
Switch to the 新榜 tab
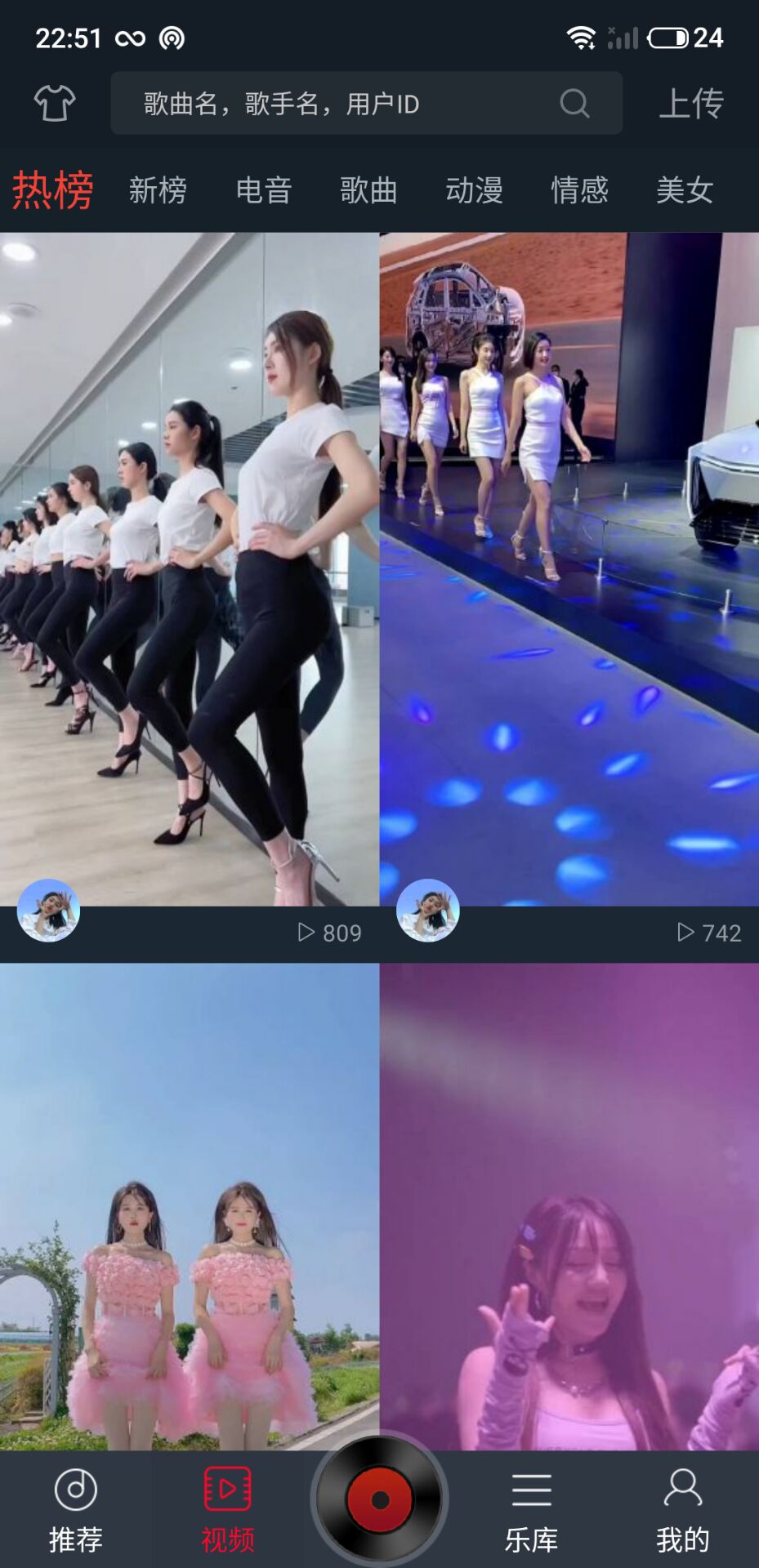click(158, 190)
